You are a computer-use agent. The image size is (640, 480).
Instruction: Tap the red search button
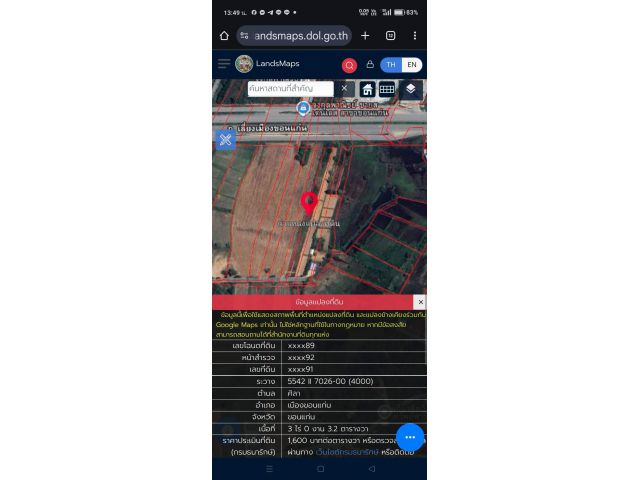349,65
